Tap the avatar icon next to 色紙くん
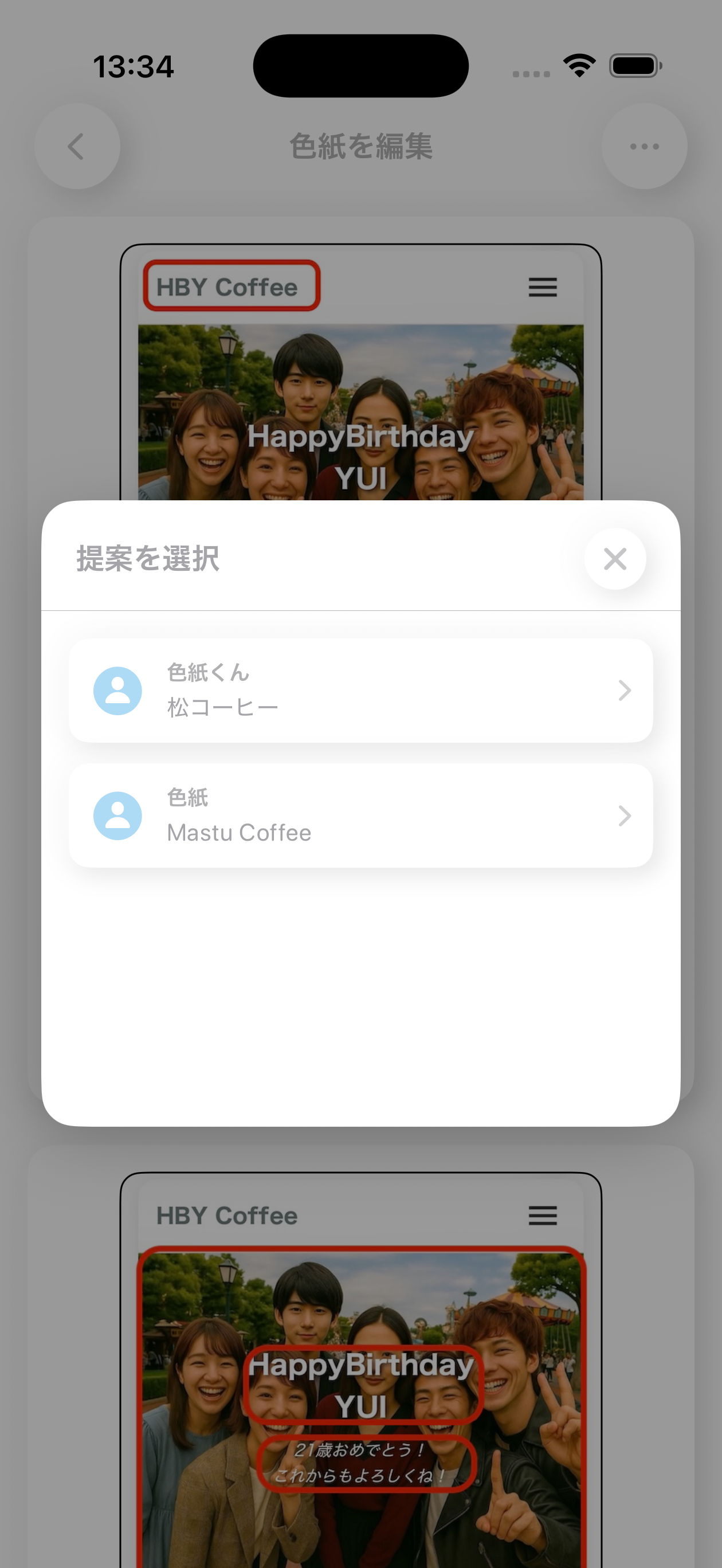The width and height of the screenshot is (722, 1568). (x=117, y=689)
